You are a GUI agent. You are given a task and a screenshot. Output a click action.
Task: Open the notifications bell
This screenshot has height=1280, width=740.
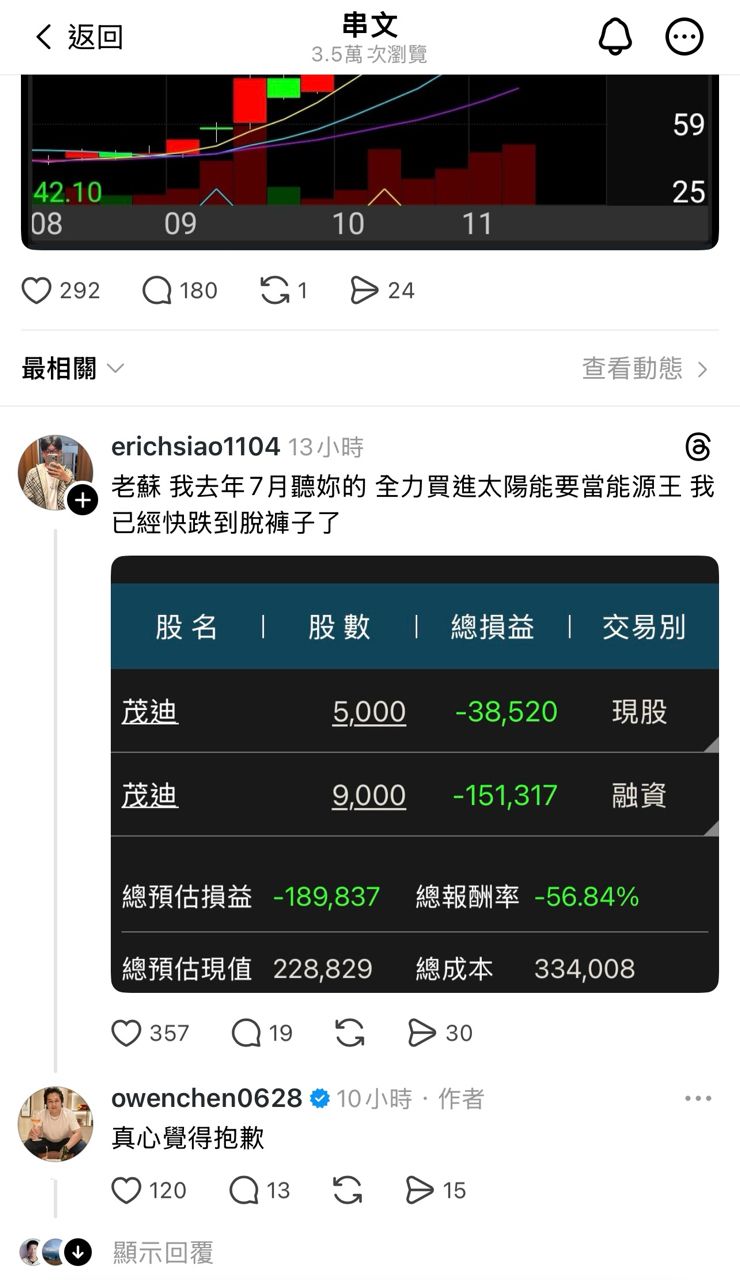point(615,37)
